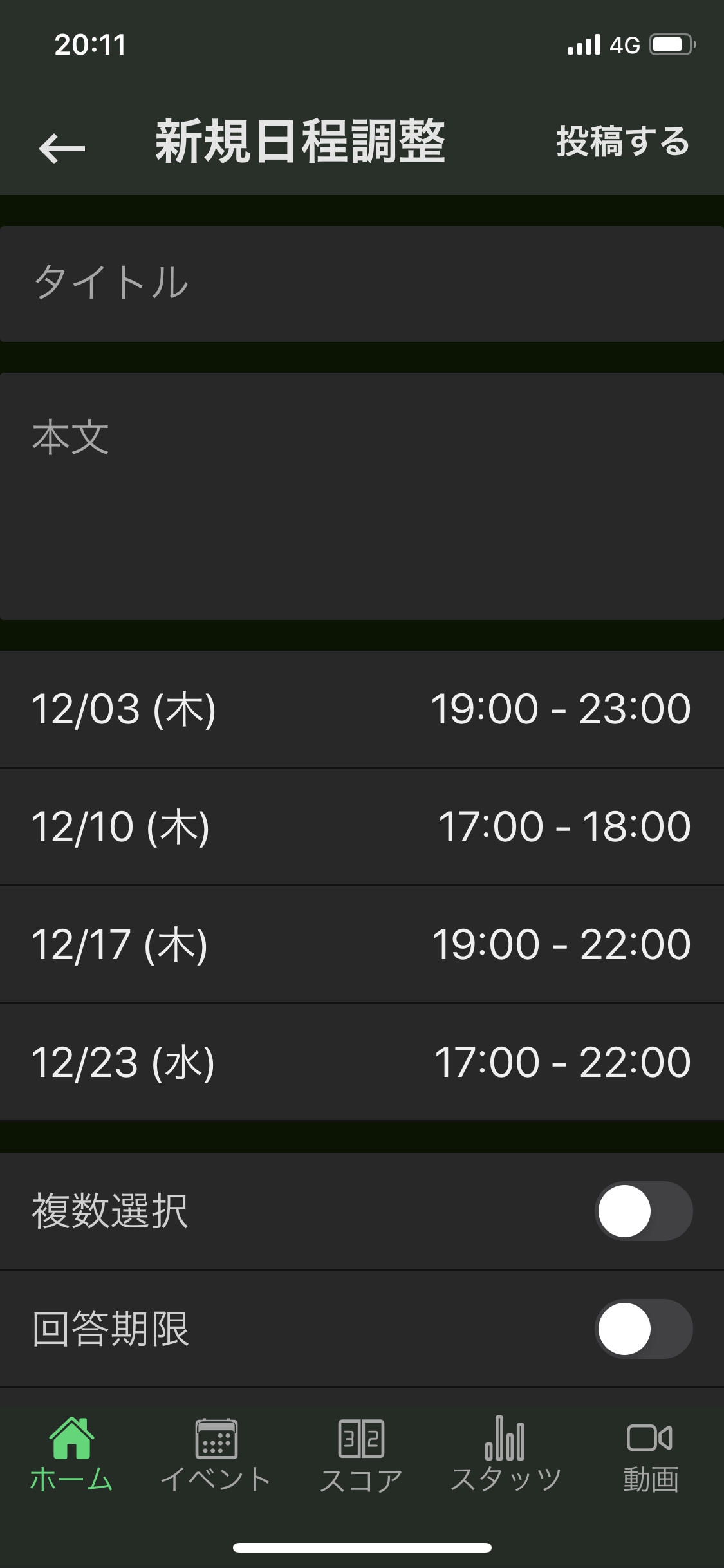Focus the タイトル input field
Viewport: 724px width, 1568px height.
click(x=362, y=283)
